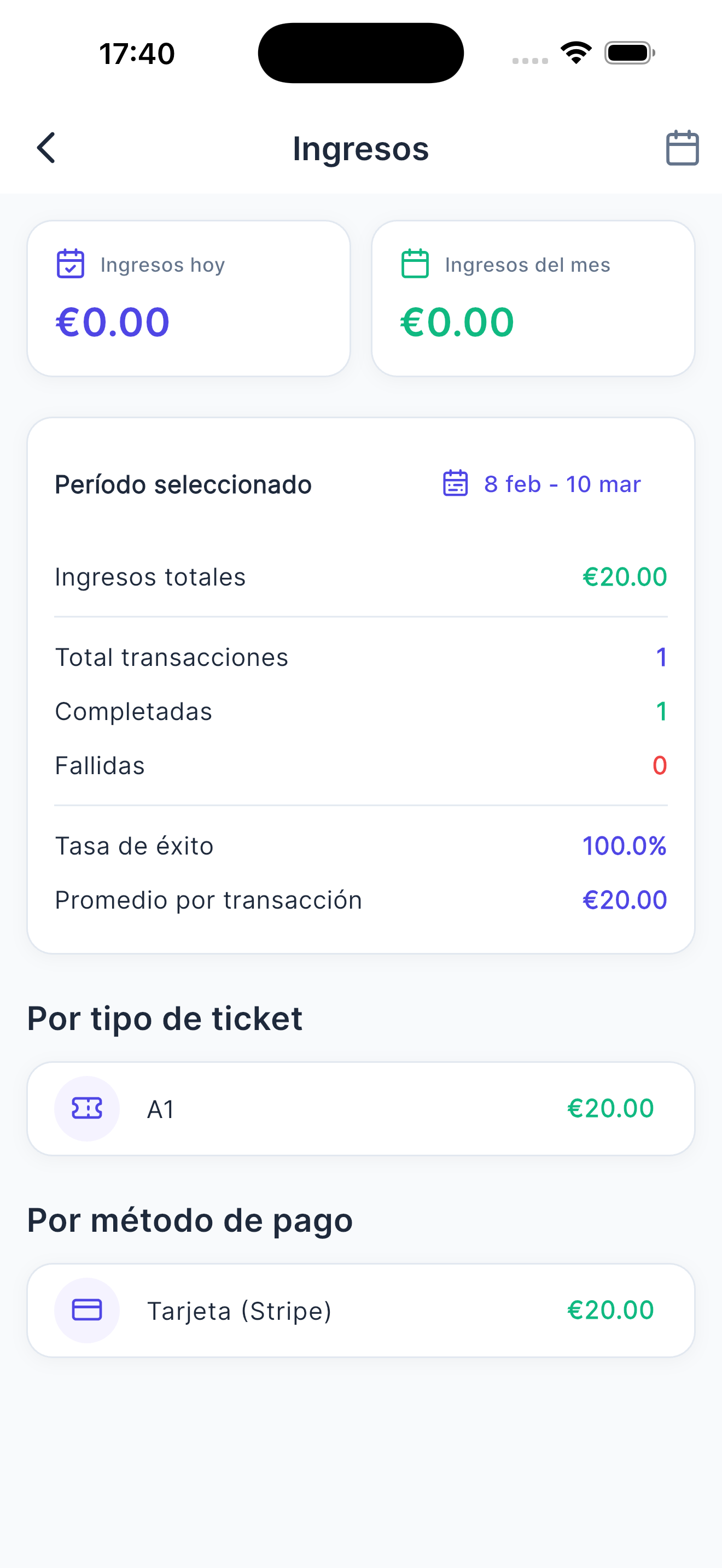The width and height of the screenshot is (722, 1568).
Task: Tap the Período seleccionado heading
Action: click(x=183, y=484)
